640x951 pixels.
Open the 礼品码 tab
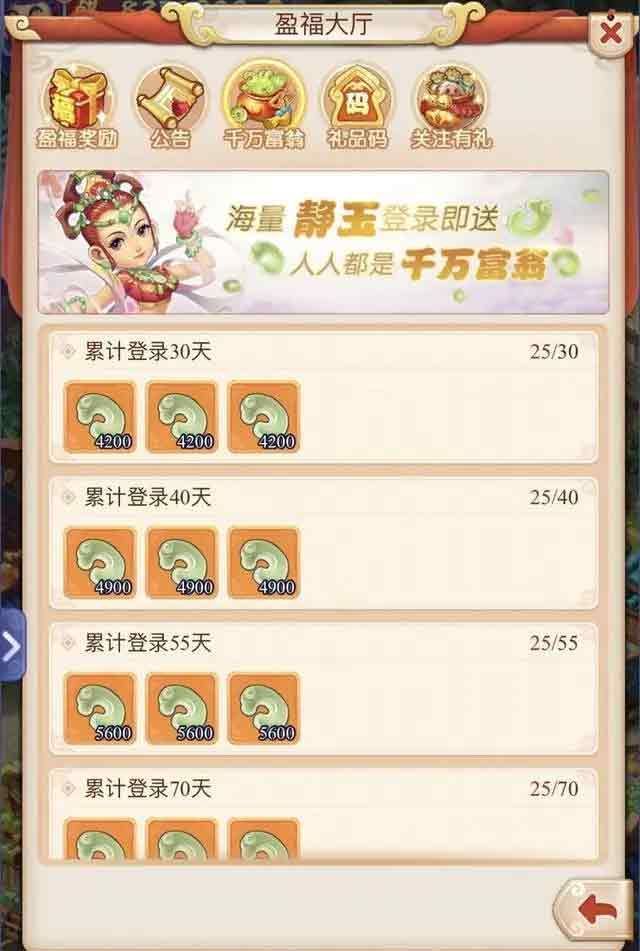pyautogui.click(x=357, y=105)
